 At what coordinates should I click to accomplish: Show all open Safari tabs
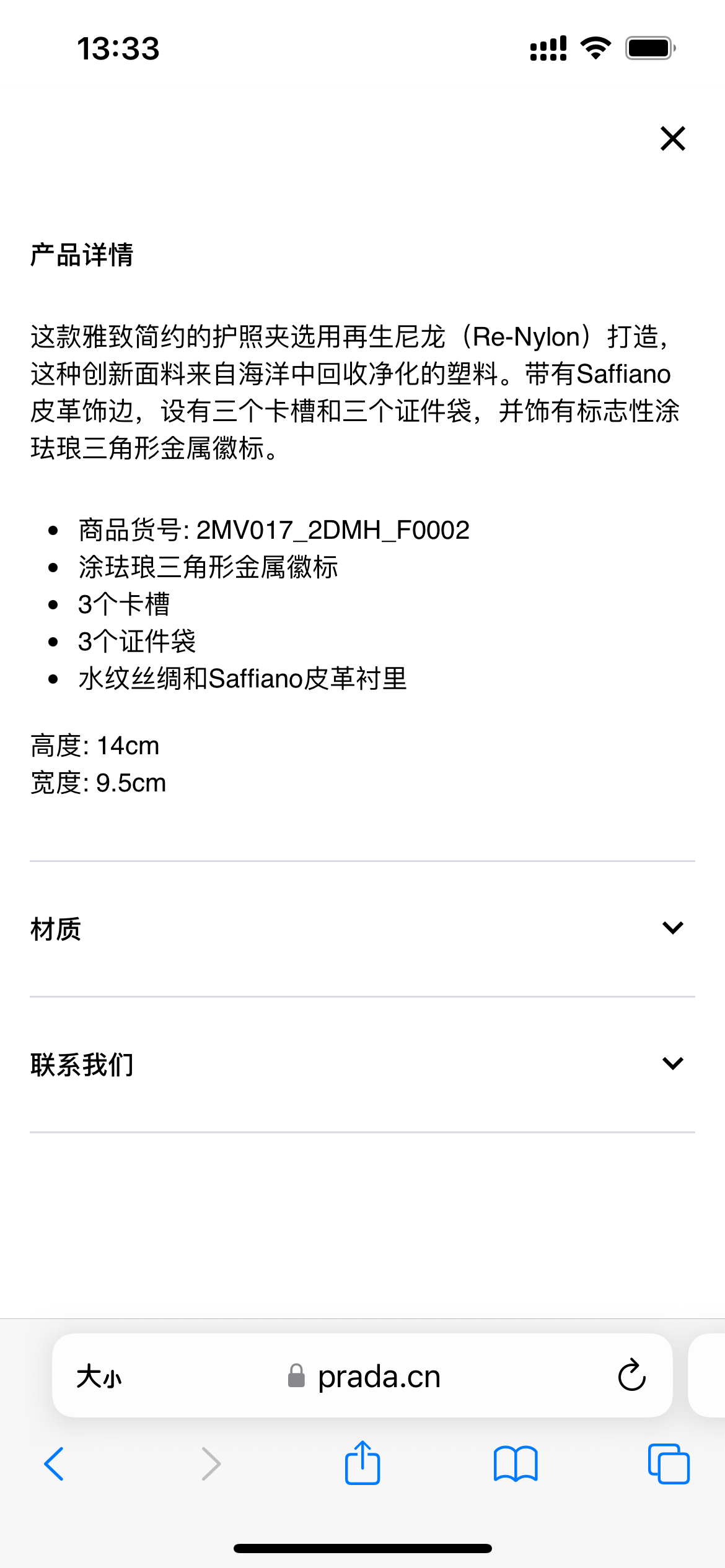[668, 1464]
